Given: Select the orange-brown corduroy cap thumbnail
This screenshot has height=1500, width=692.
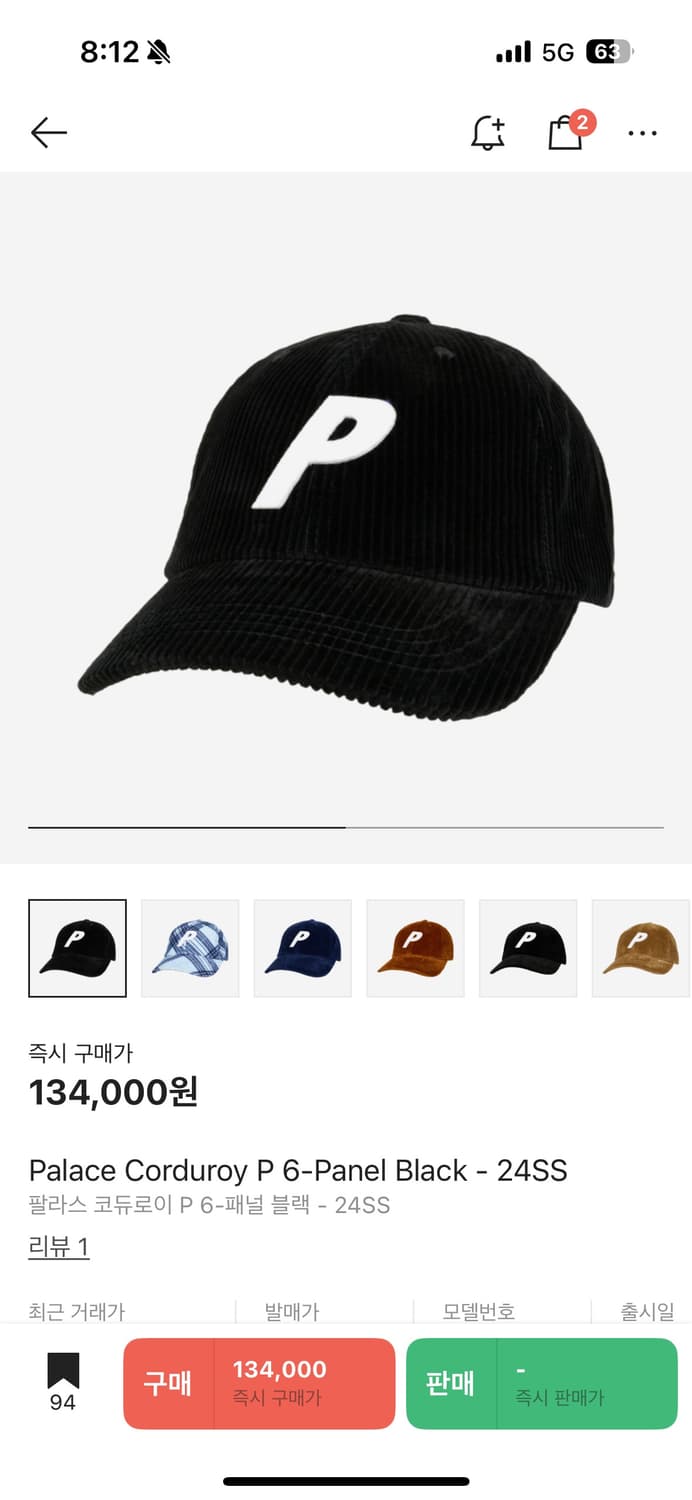Looking at the screenshot, I should (x=416, y=948).
